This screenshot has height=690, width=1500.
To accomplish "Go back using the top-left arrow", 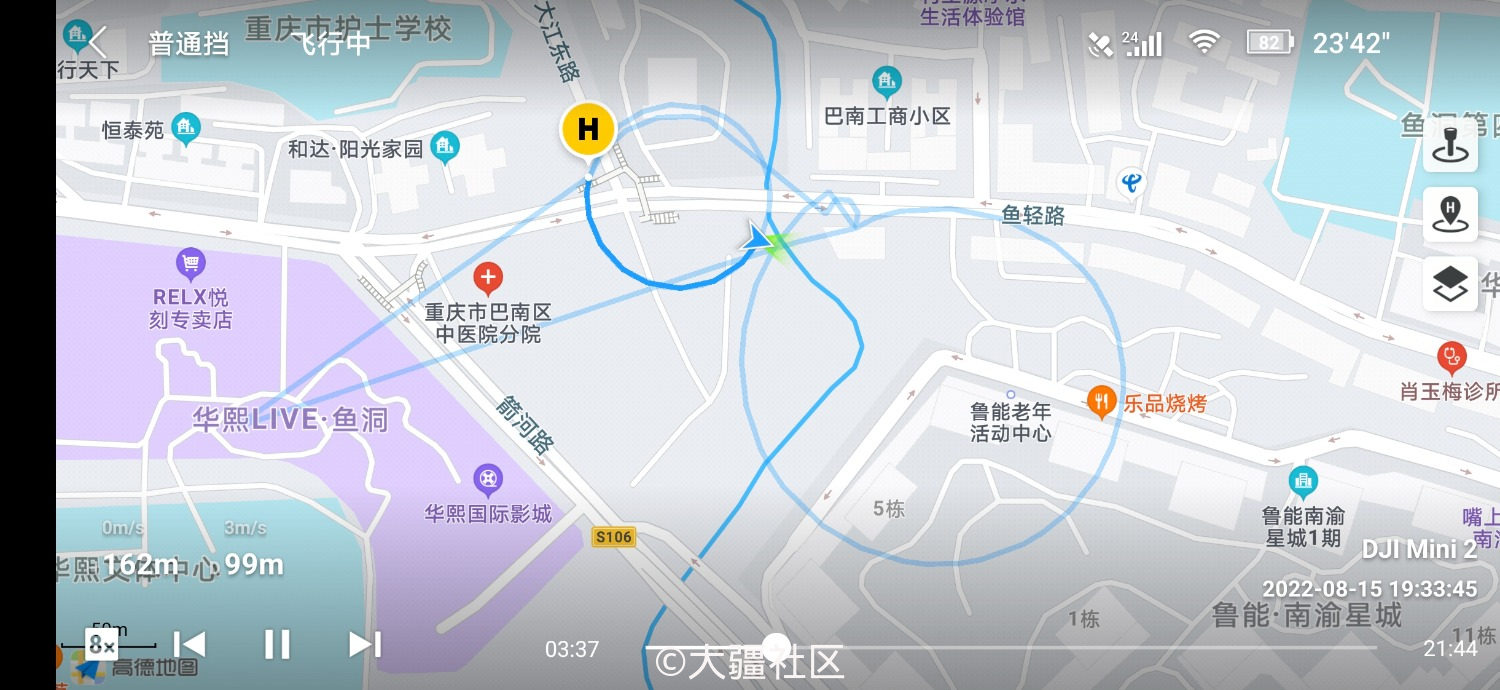I will pos(98,43).
